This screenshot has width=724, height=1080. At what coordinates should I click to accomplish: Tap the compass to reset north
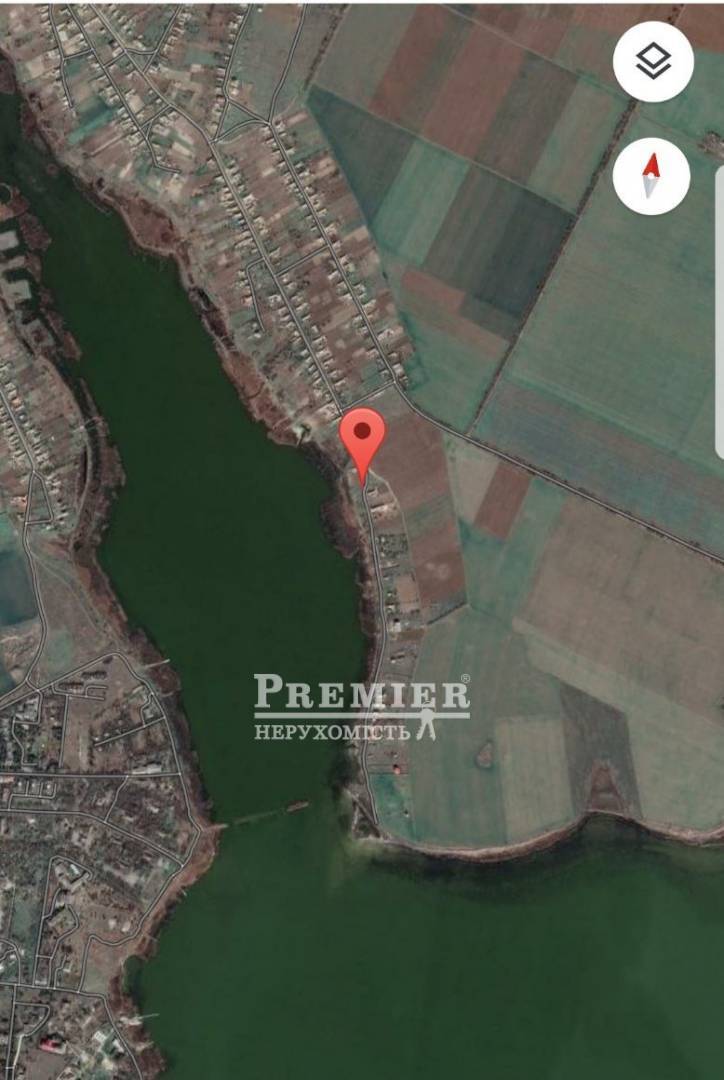(652, 177)
